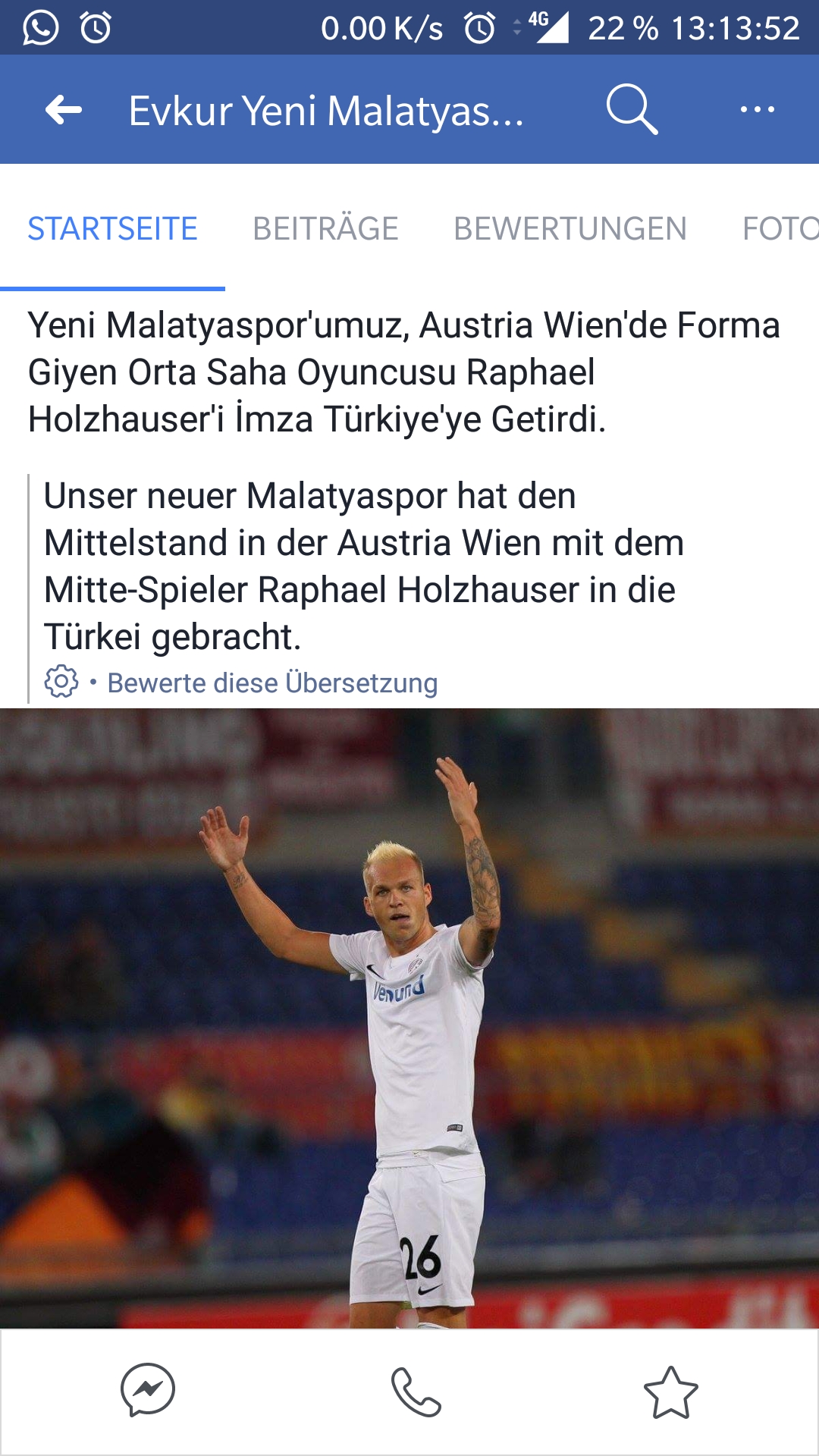
Task: Switch to the Beiträge tab
Action: (325, 228)
